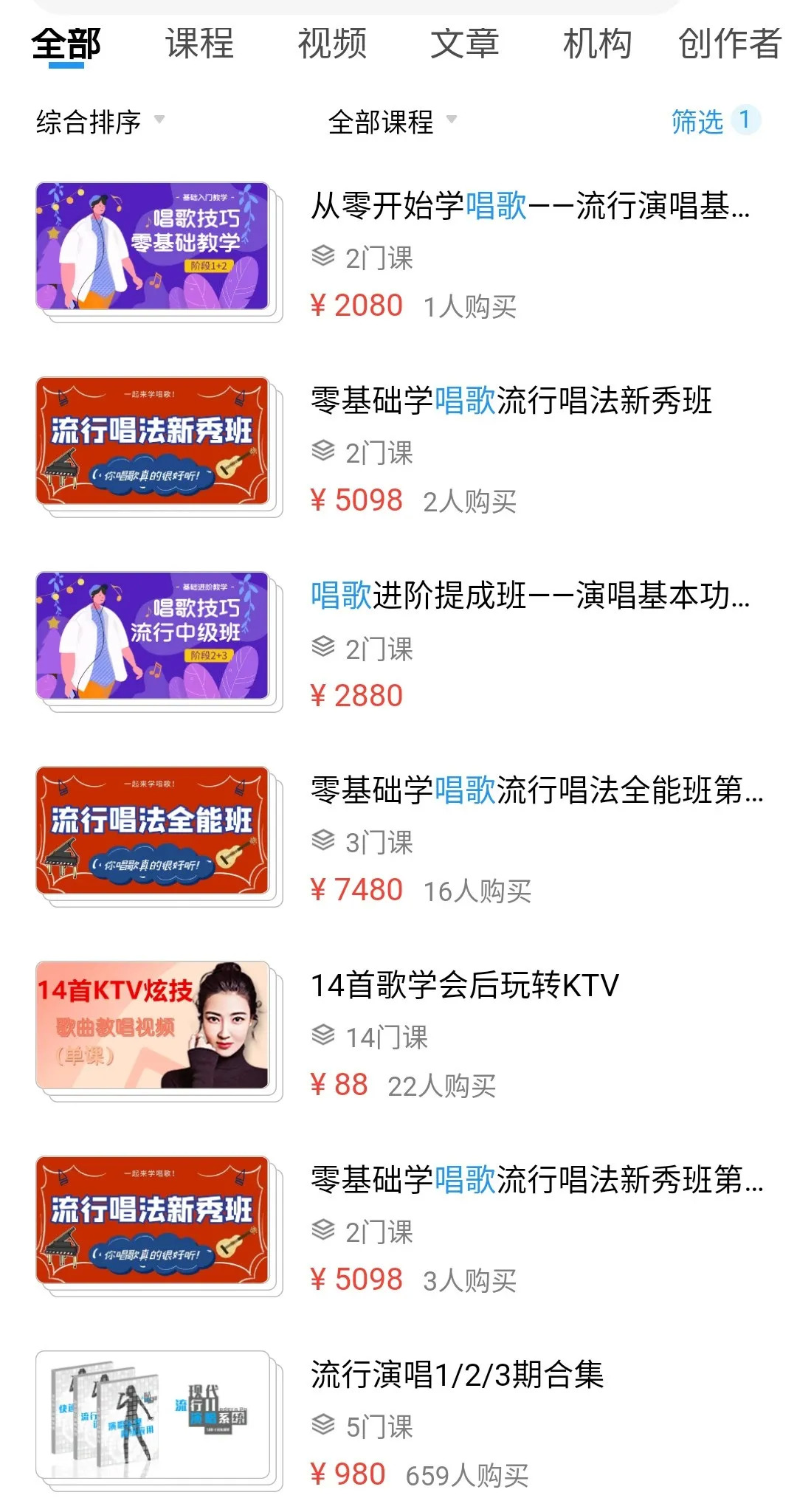Expand the 综合排序 sorting dropdown
Image resolution: width=797 pixels, height=1512 pixels.
point(100,122)
